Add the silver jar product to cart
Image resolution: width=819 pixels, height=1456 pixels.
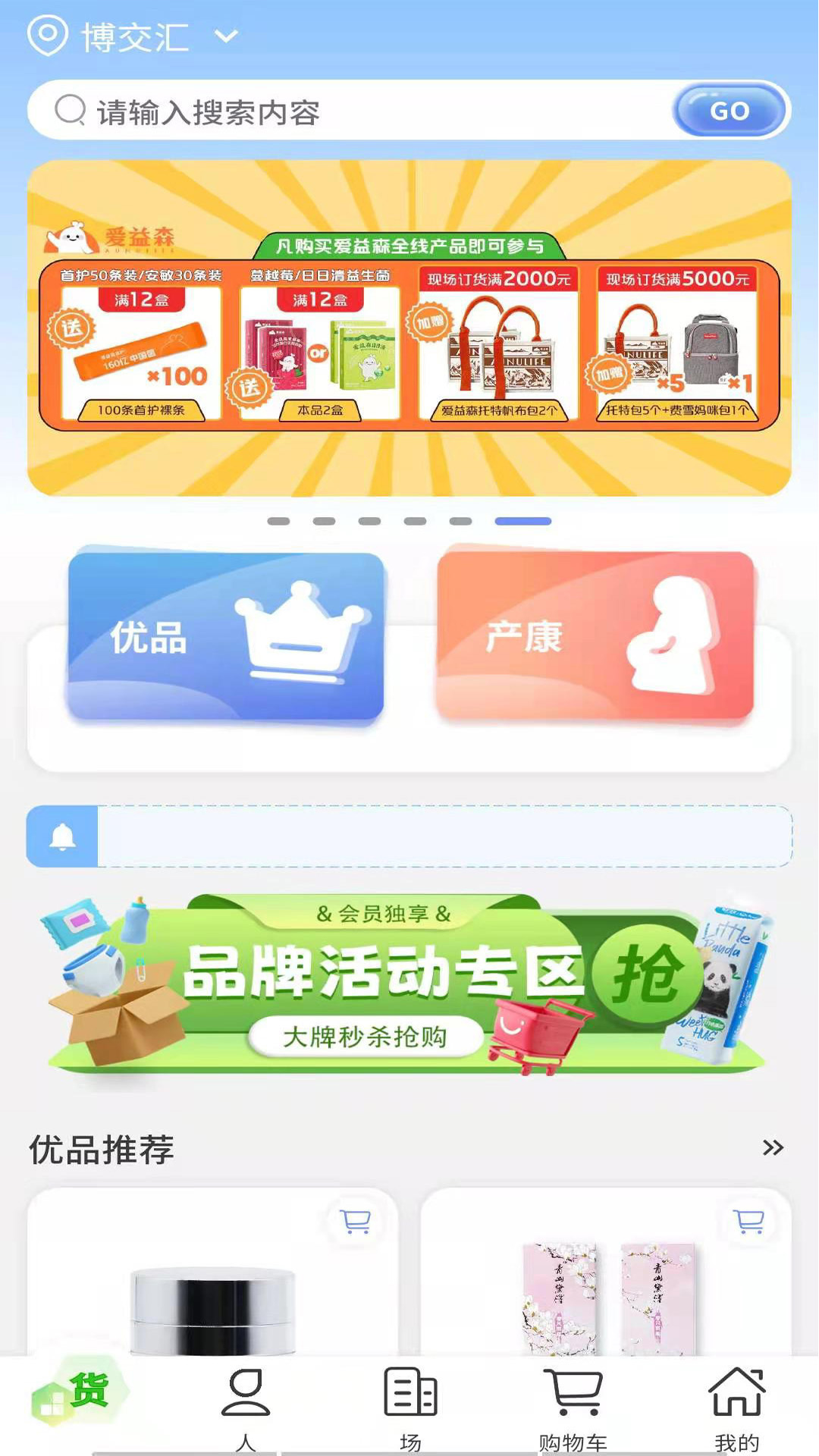(x=355, y=1221)
